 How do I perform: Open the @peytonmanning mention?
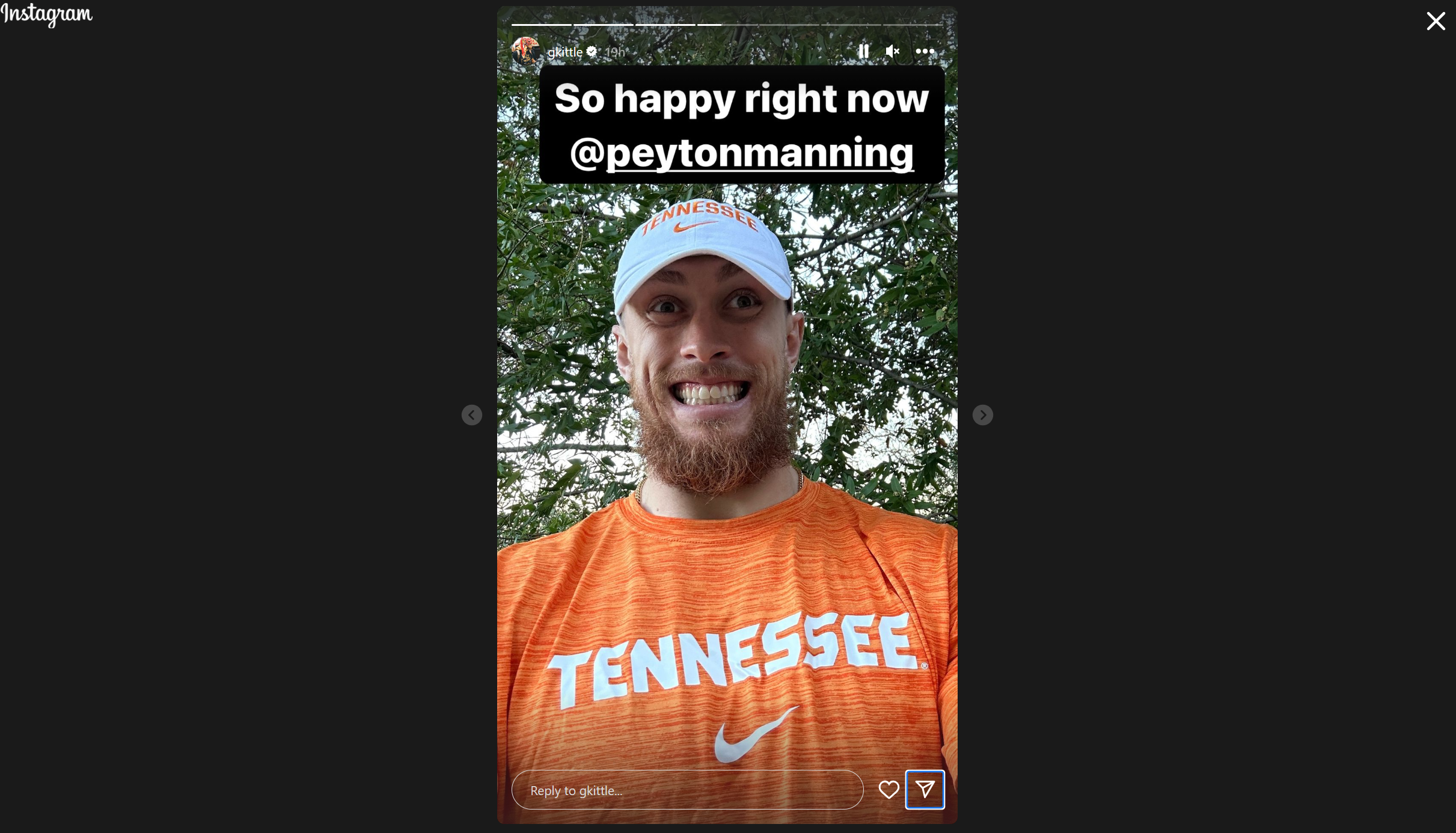(741, 153)
